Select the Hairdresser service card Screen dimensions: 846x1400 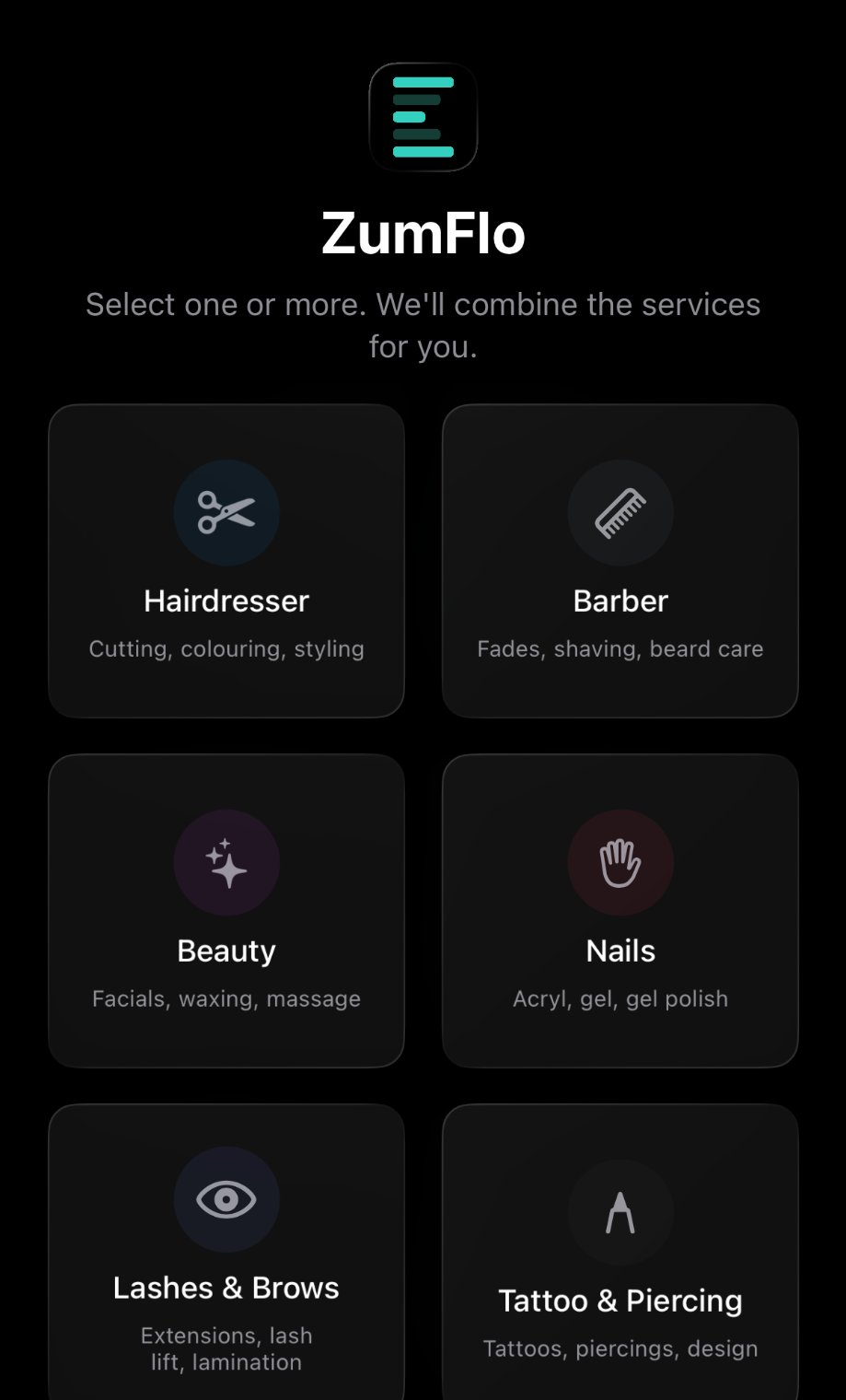coord(226,561)
